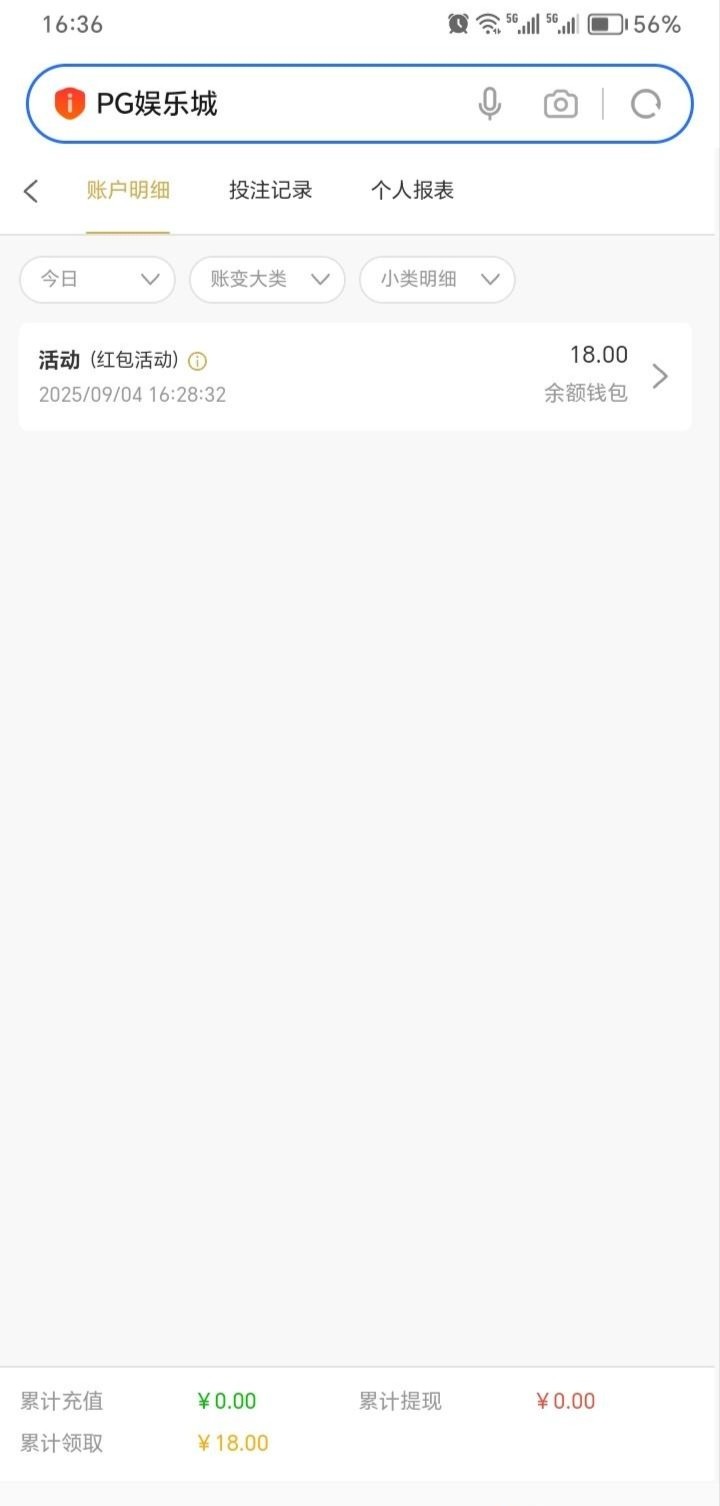Go back using the back arrow

[x=31, y=191]
